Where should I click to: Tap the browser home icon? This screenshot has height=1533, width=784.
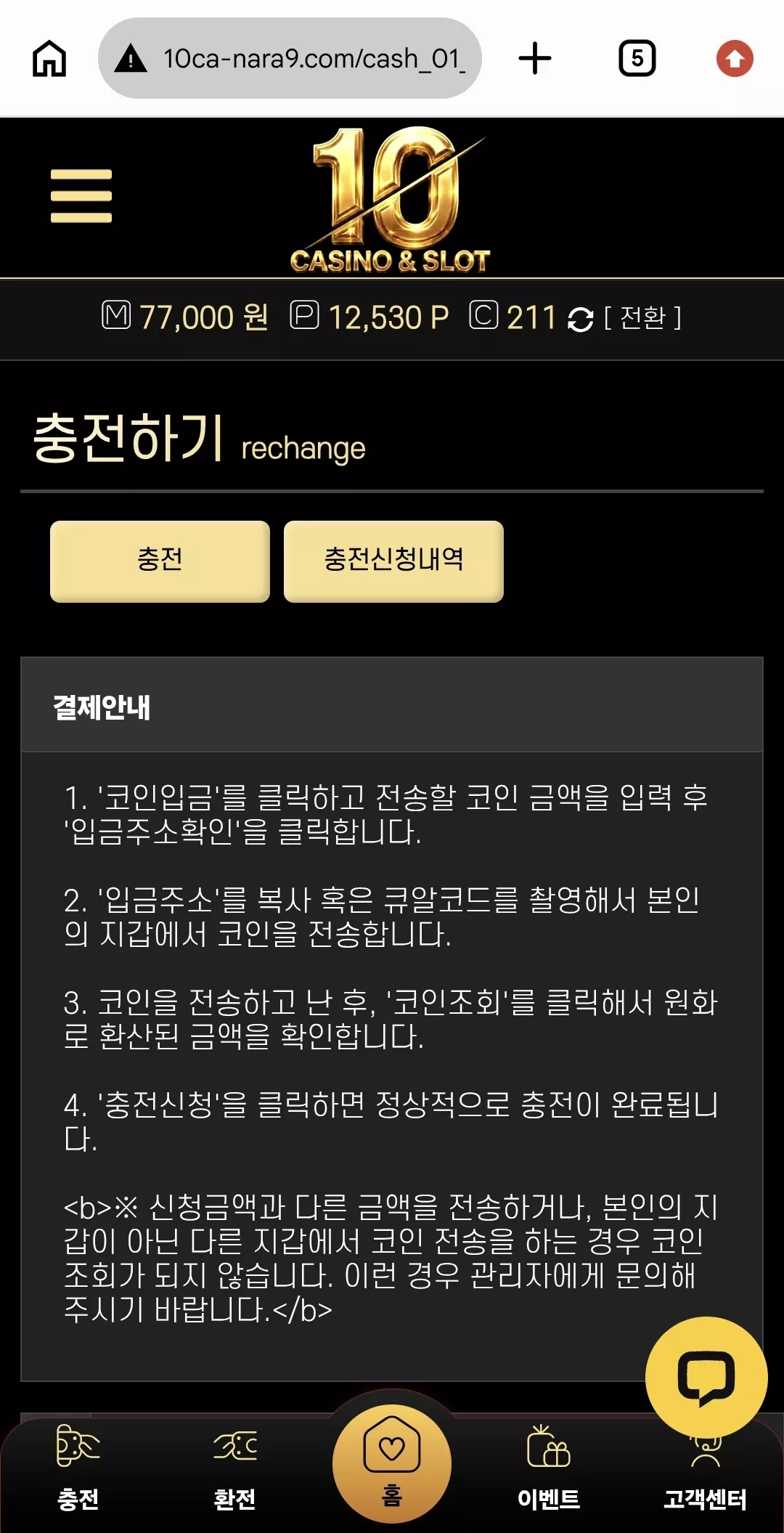click(x=49, y=58)
